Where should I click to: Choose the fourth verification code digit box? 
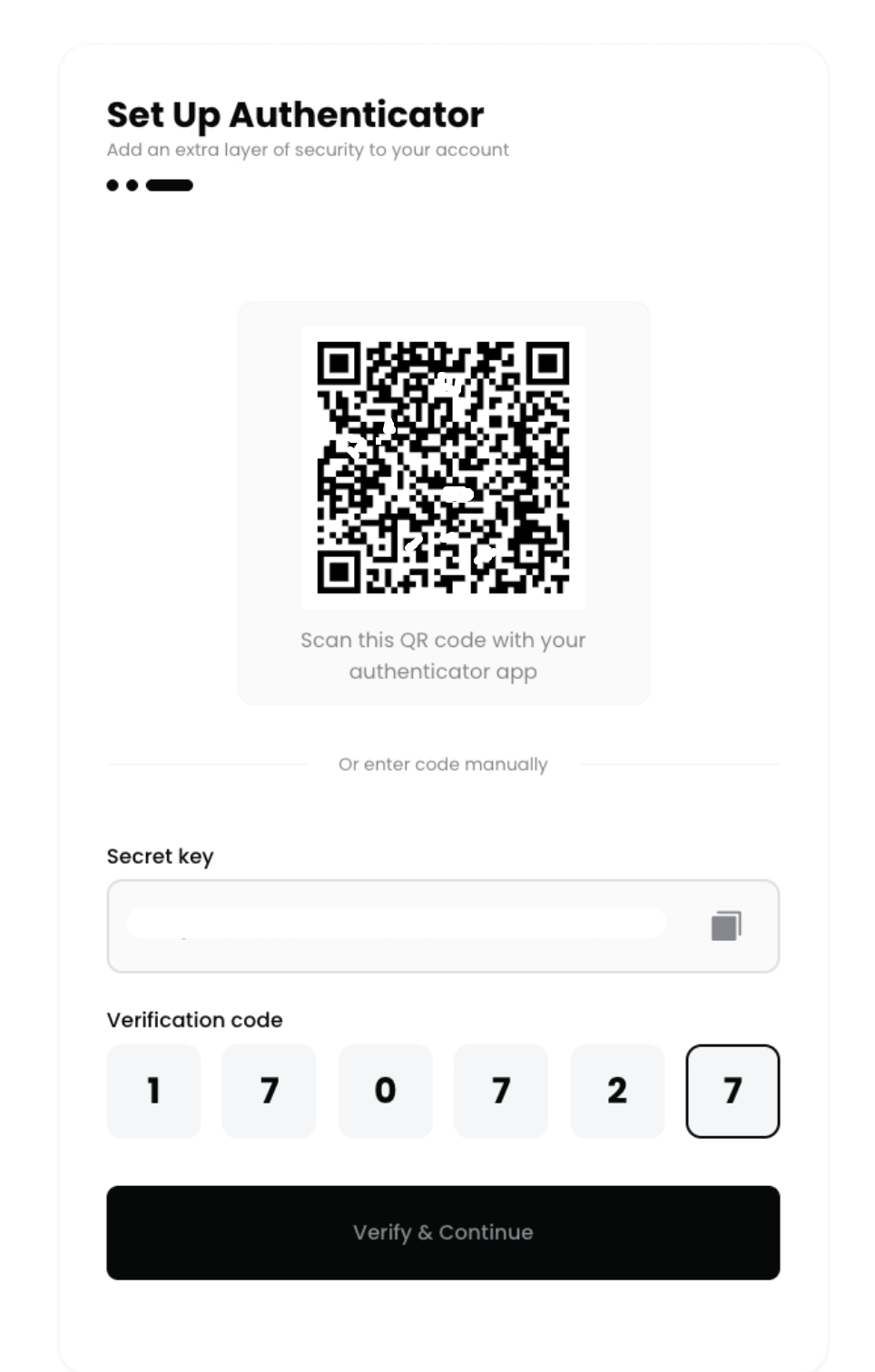(501, 1091)
